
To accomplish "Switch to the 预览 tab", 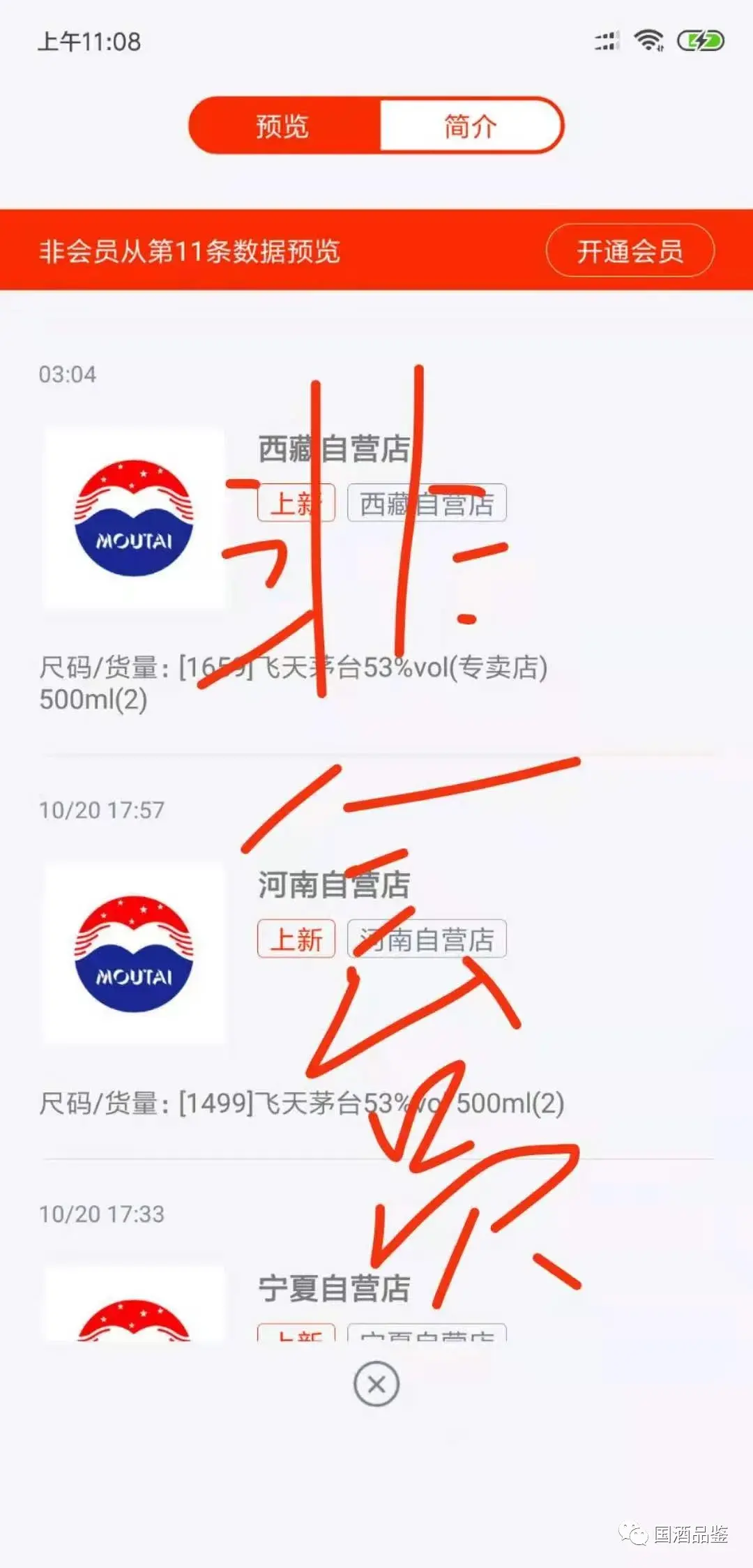I will point(283,126).
